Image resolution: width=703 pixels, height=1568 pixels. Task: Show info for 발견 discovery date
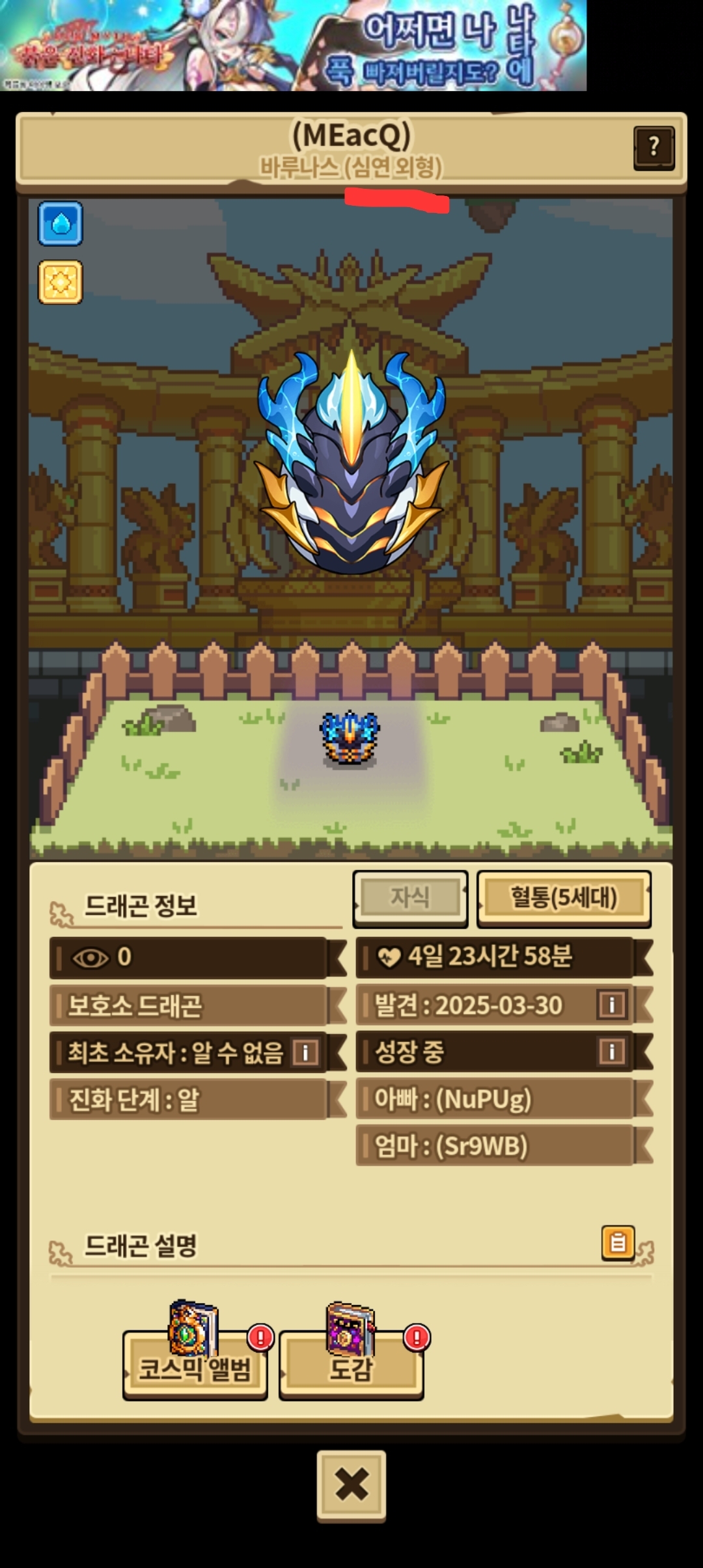[x=611, y=1005]
